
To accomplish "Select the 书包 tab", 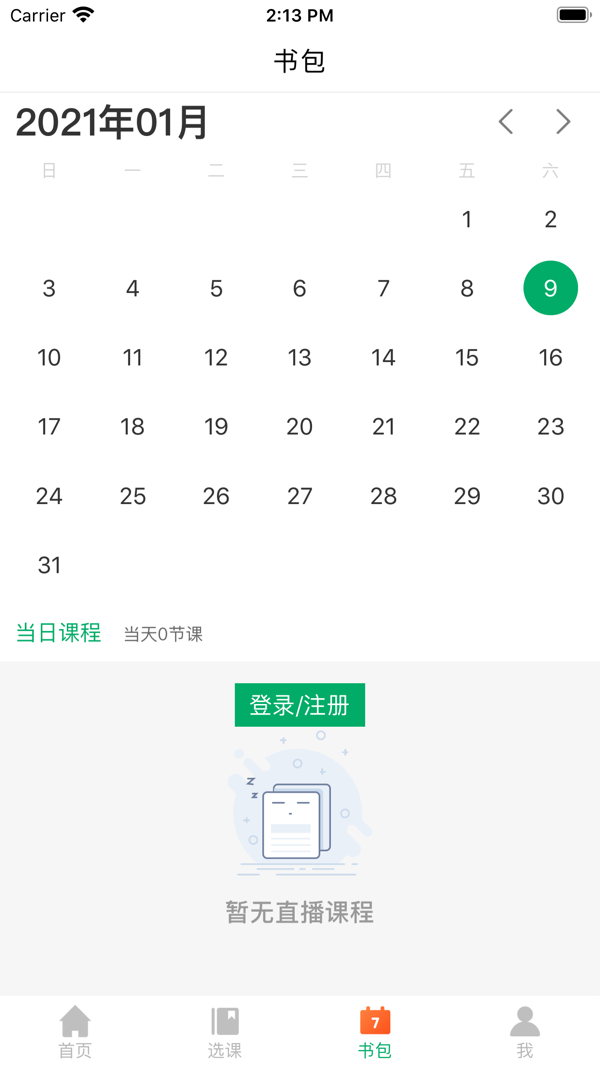I will [375, 1032].
